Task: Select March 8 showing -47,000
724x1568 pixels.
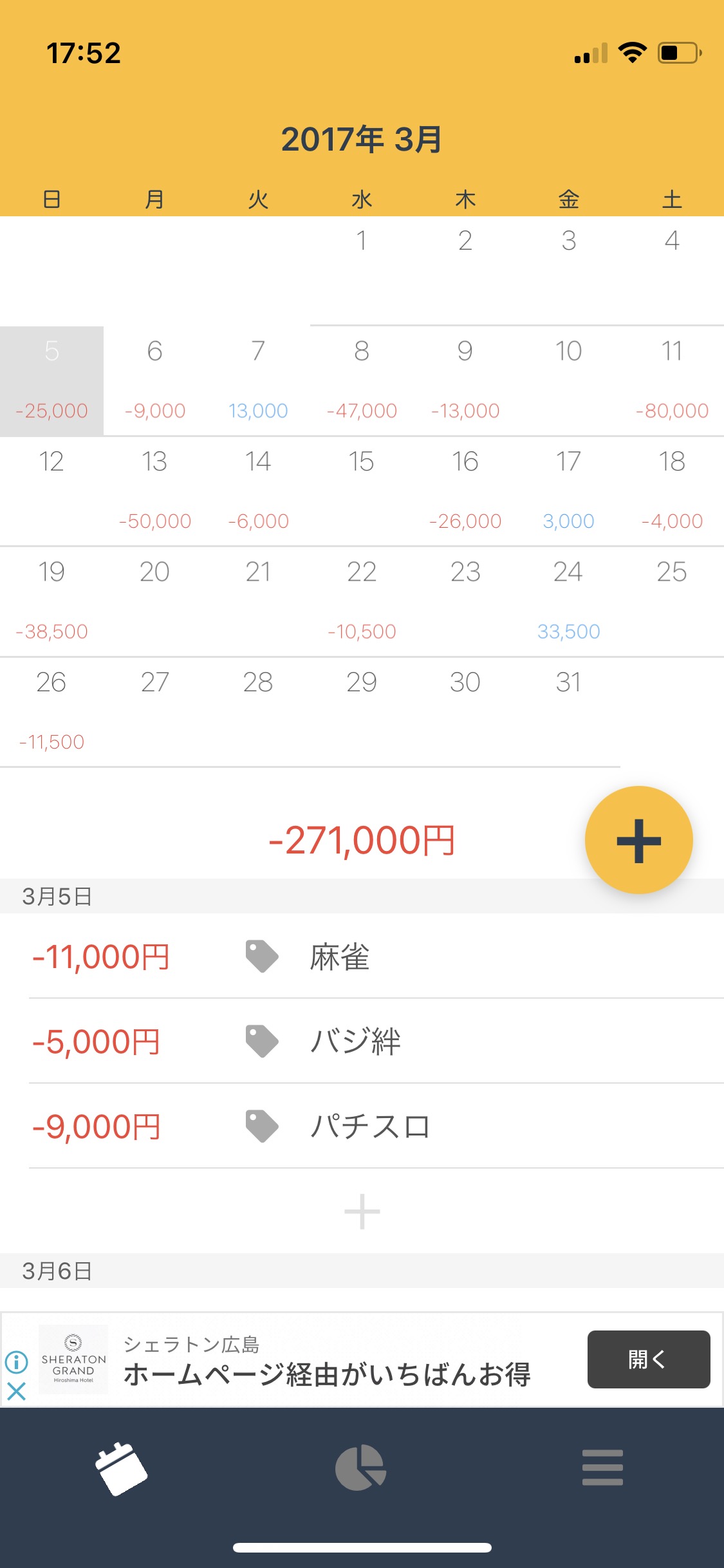Action: pos(362,380)
